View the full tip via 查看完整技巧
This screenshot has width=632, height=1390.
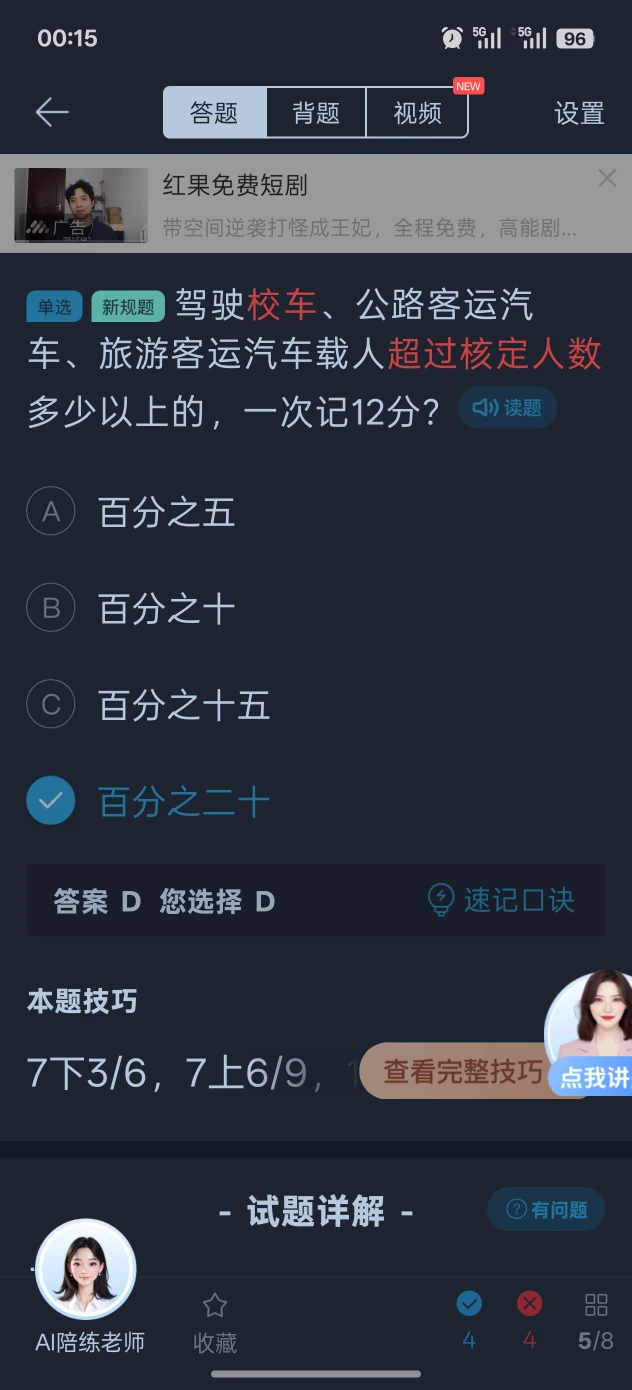(462, 1072)
